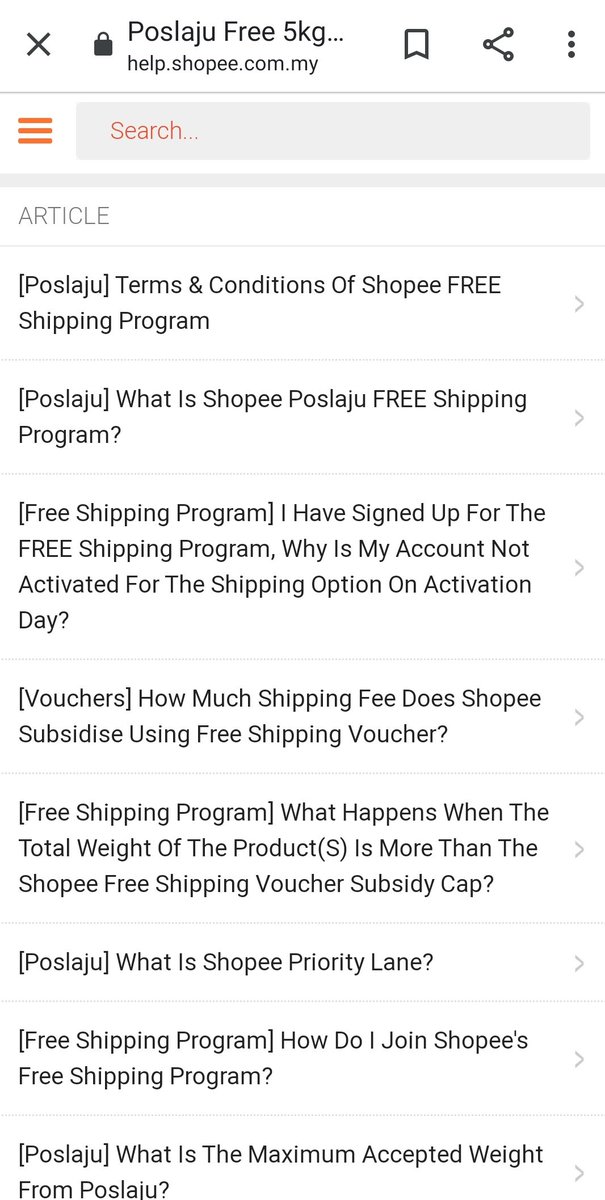Open the orange hamburger menu
The width and height of the screenshot is (605, 1200).
pyautogui.click(x=35, y=131)
